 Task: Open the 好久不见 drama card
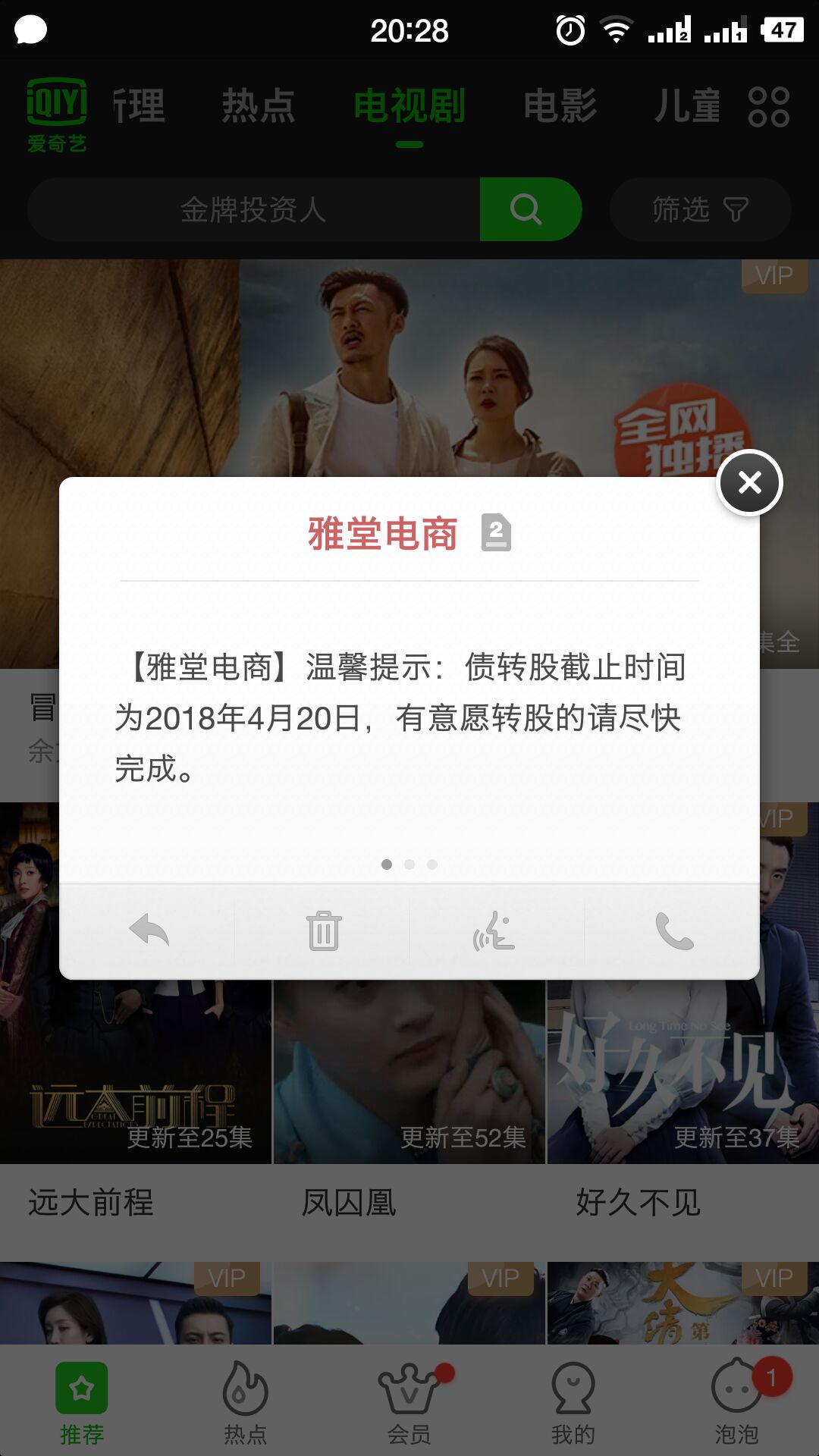(x=682, y=1077)
